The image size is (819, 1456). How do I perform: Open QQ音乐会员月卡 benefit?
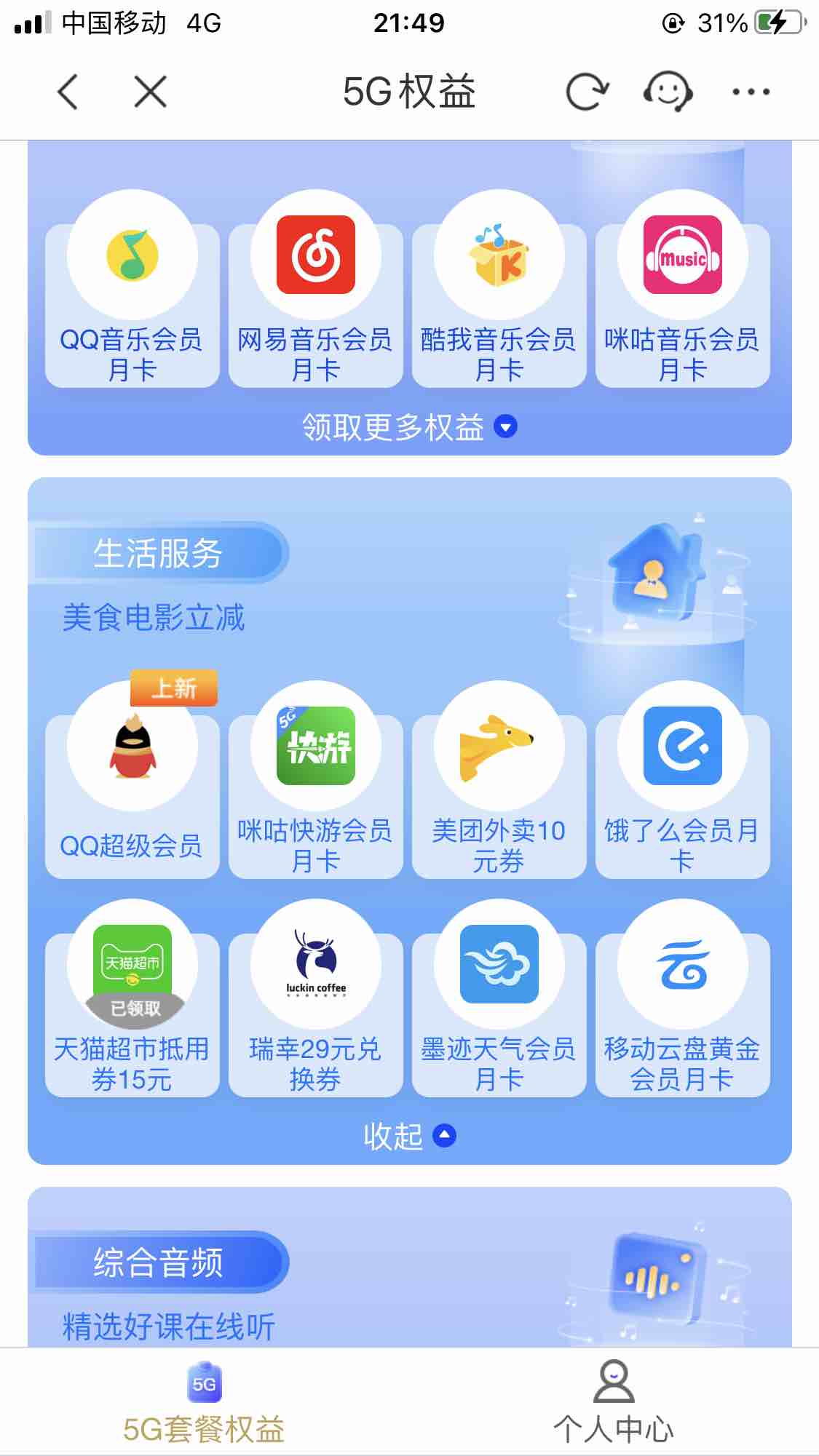click(131, 284)
